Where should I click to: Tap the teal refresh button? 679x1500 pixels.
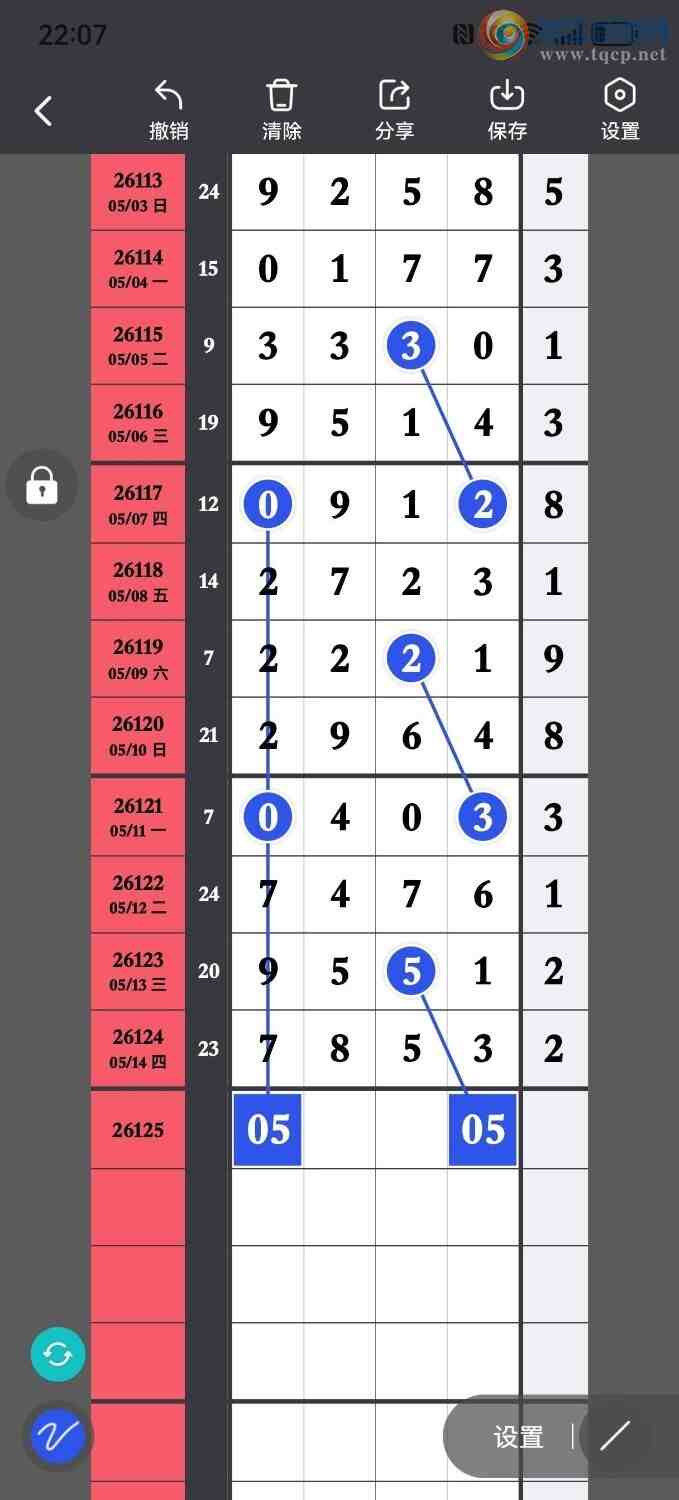click(58, 1355)
